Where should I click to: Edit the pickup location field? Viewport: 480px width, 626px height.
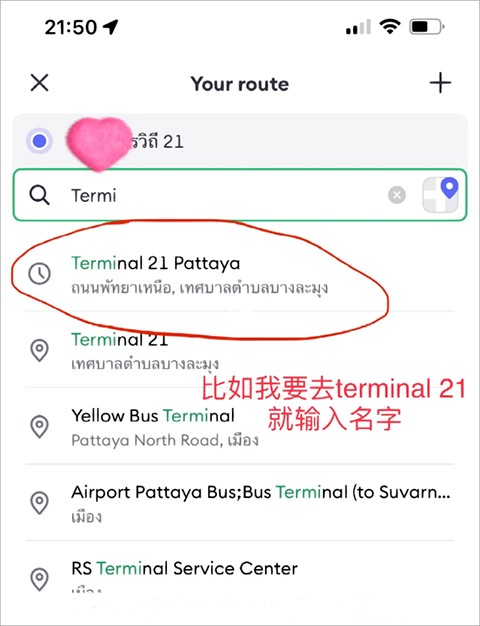(240, 141)
